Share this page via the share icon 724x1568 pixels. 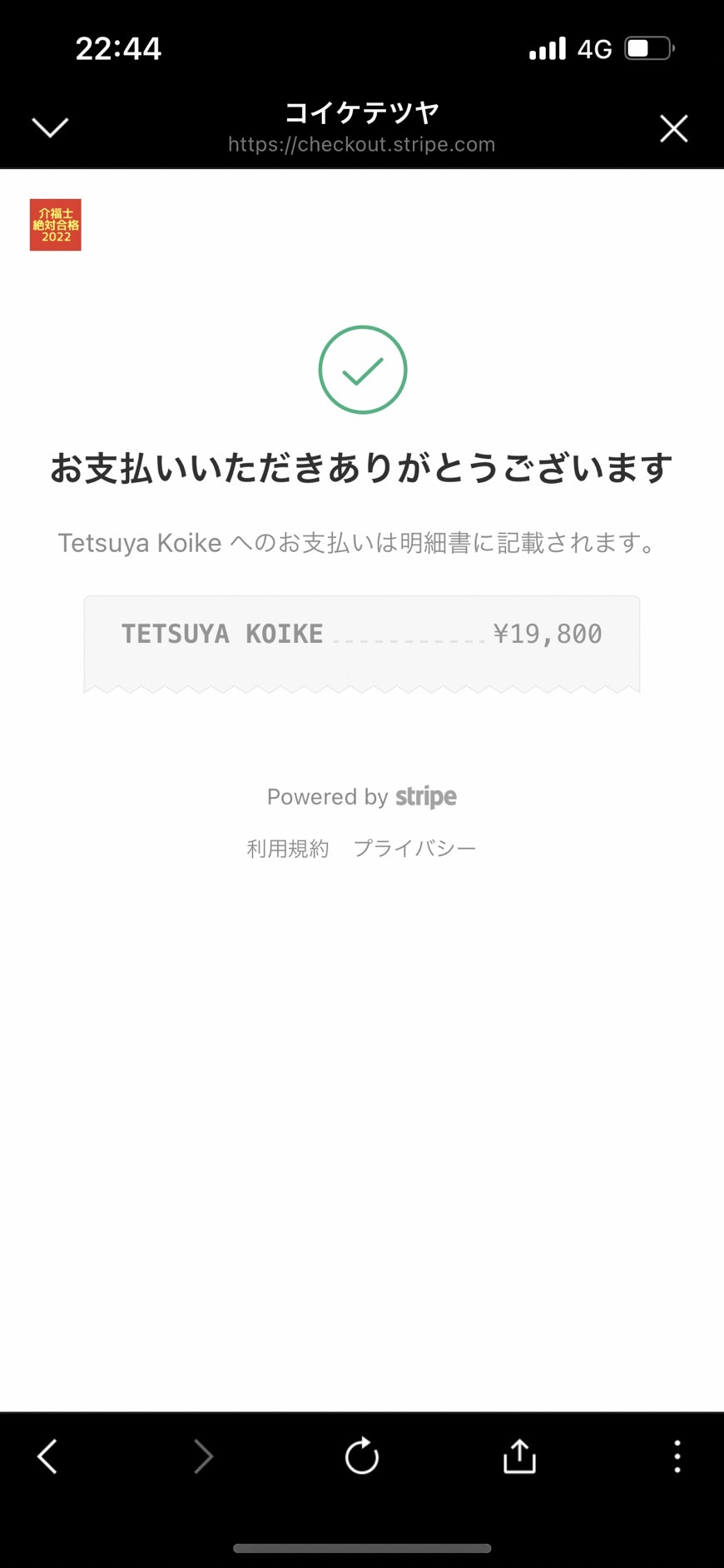519,1456
